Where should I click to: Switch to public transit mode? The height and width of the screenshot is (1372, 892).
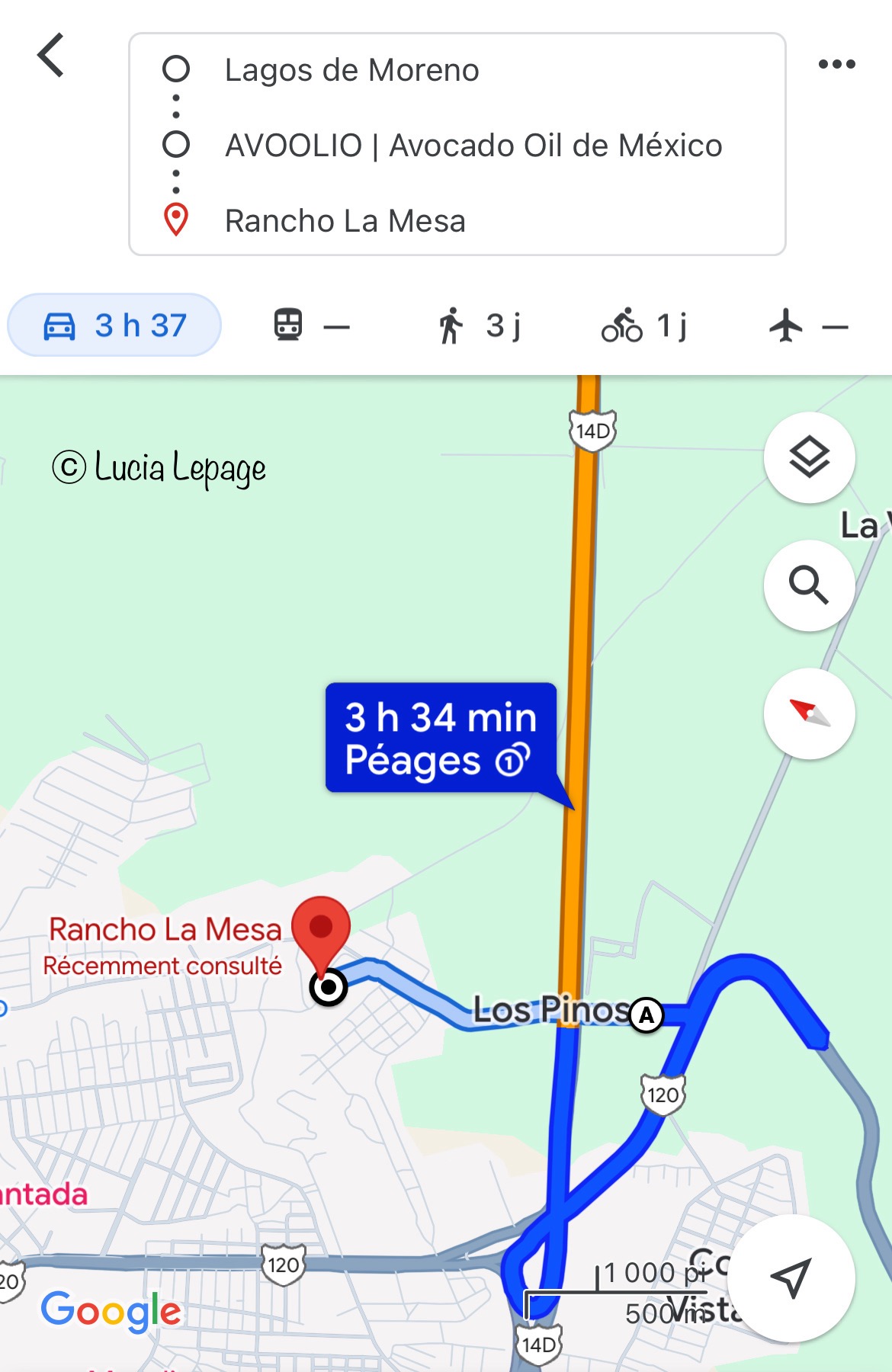click(x=311, y=325)
